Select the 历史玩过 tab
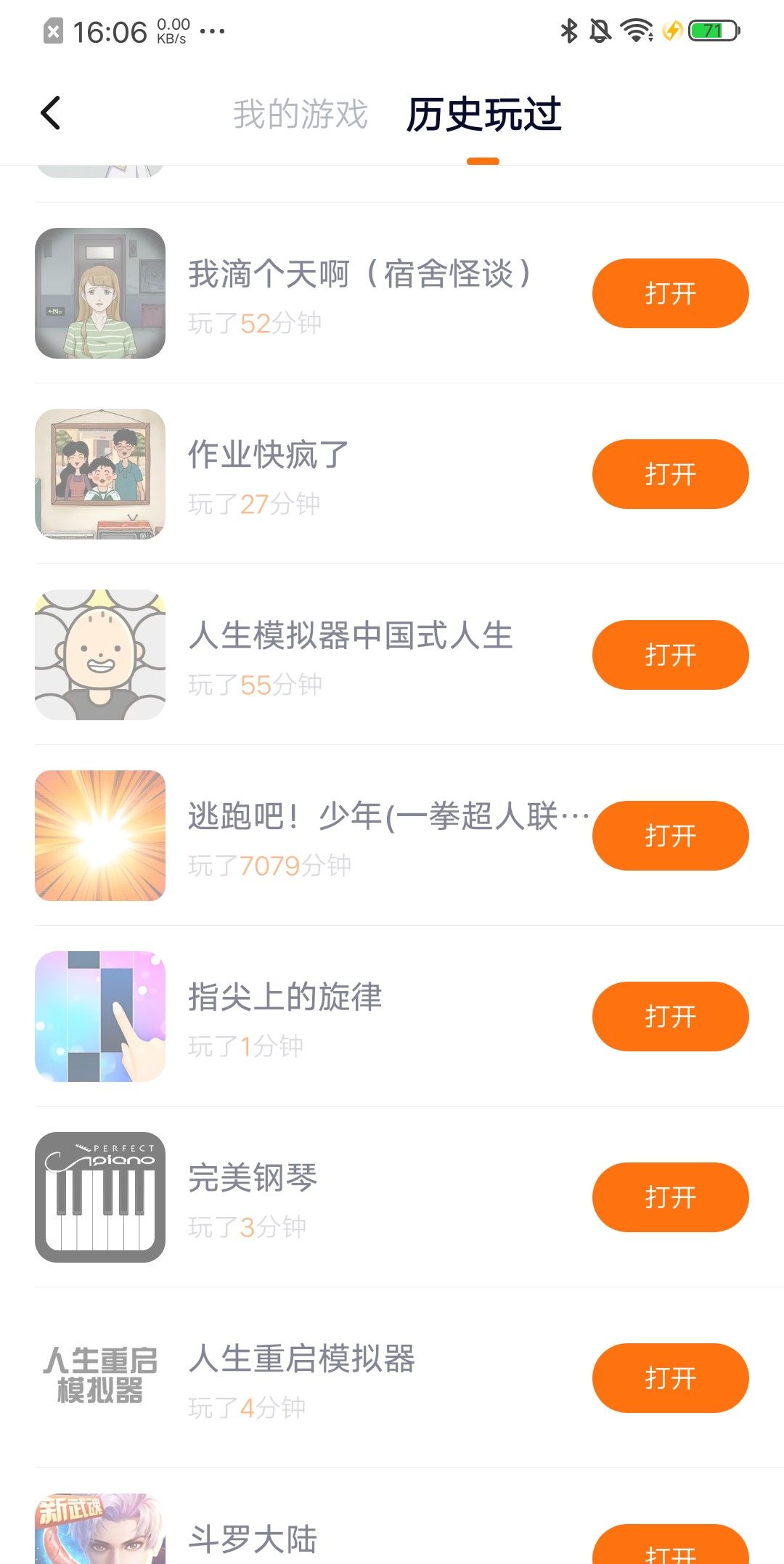This screenshot has width=784, height=1564. click(483, 114)
